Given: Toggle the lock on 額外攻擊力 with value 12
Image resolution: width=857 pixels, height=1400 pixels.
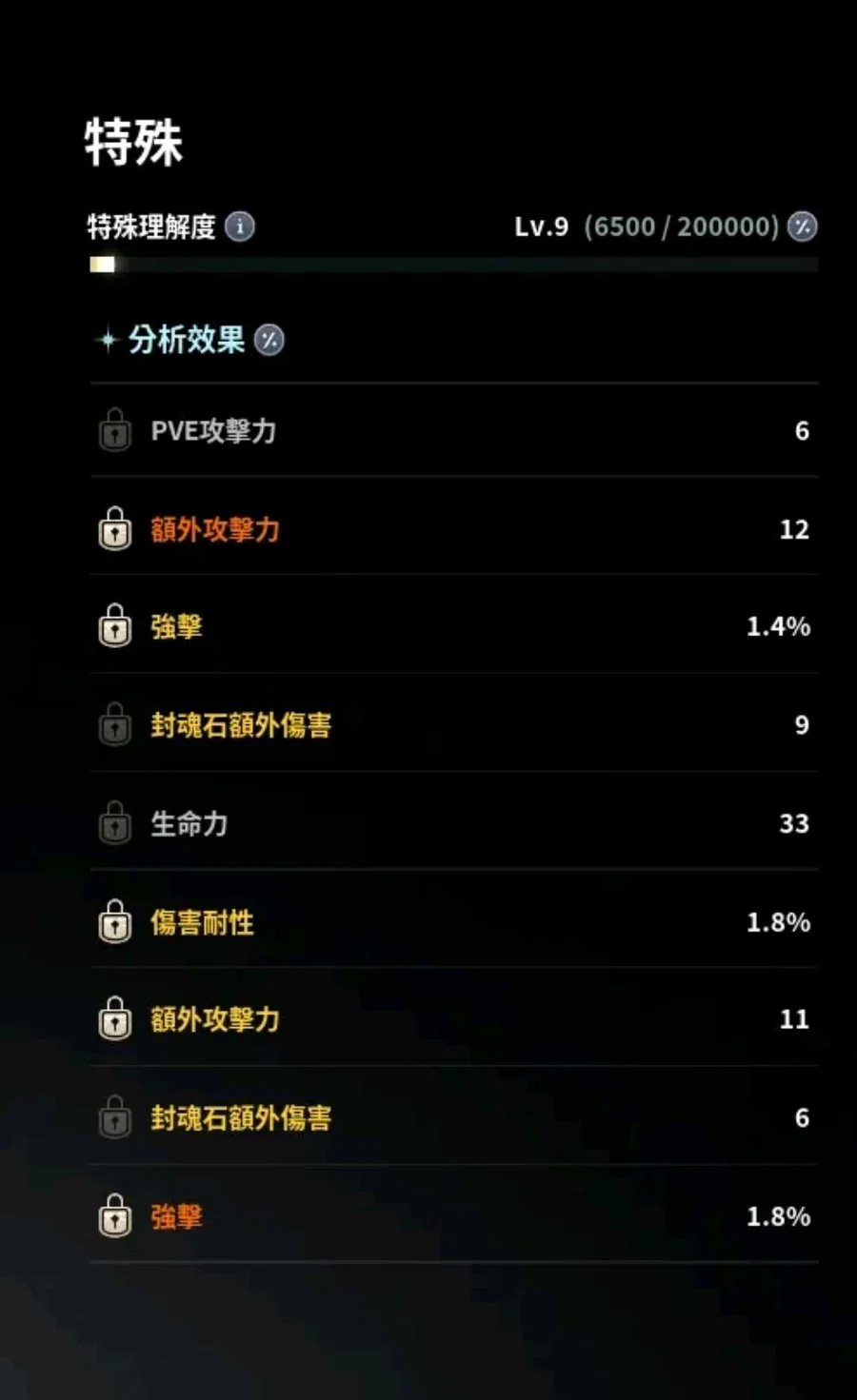Looking at the screenshot, I should (115, 529).
